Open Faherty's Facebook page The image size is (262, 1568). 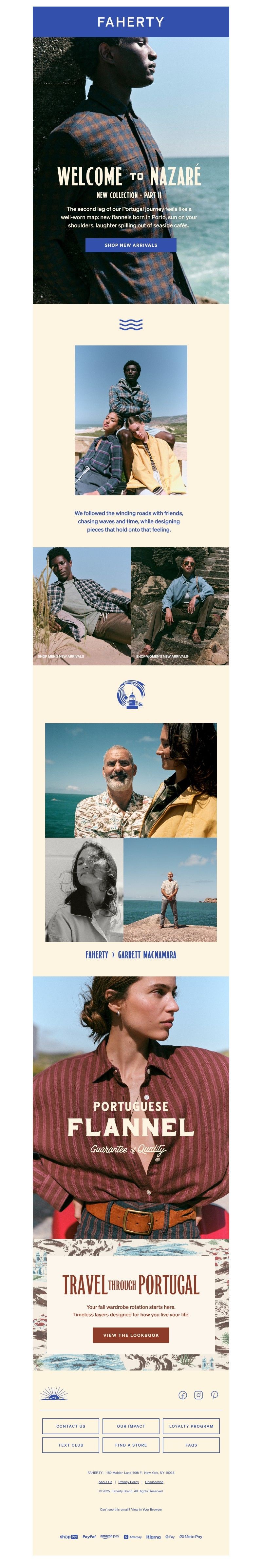(x=182, y=1394)
